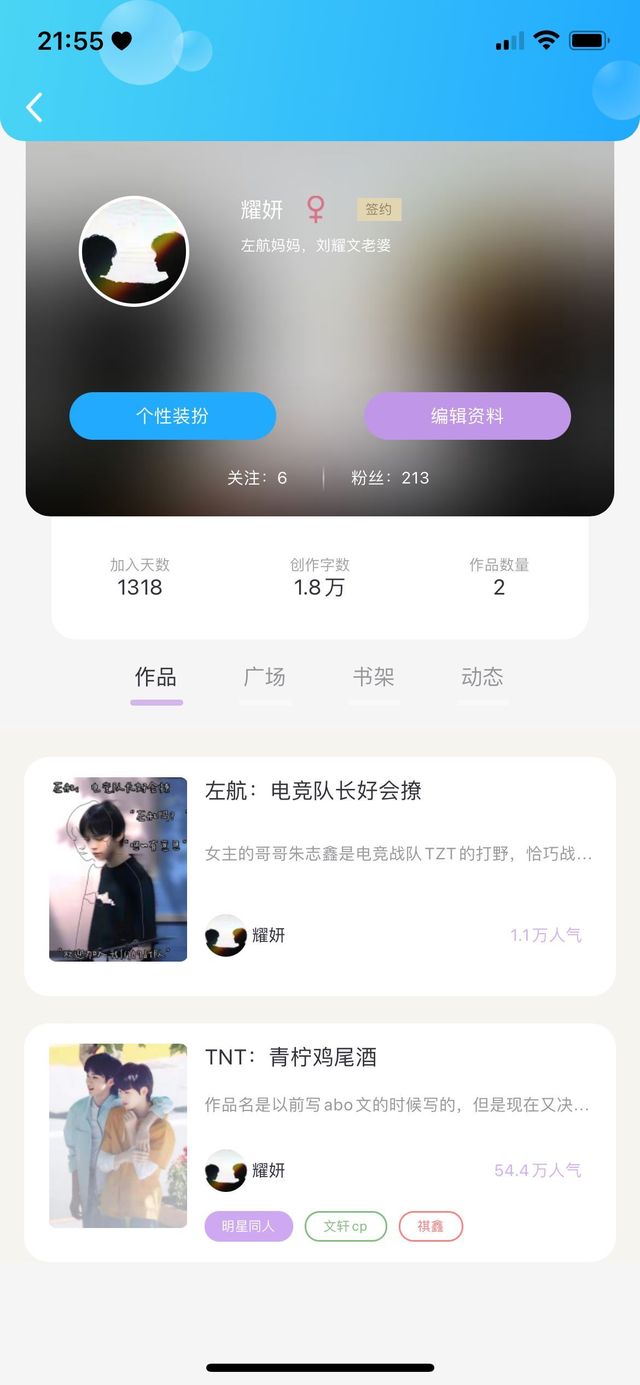View the 关注 following list
The width and height of the screenshot is (640, 1385).
257,478
